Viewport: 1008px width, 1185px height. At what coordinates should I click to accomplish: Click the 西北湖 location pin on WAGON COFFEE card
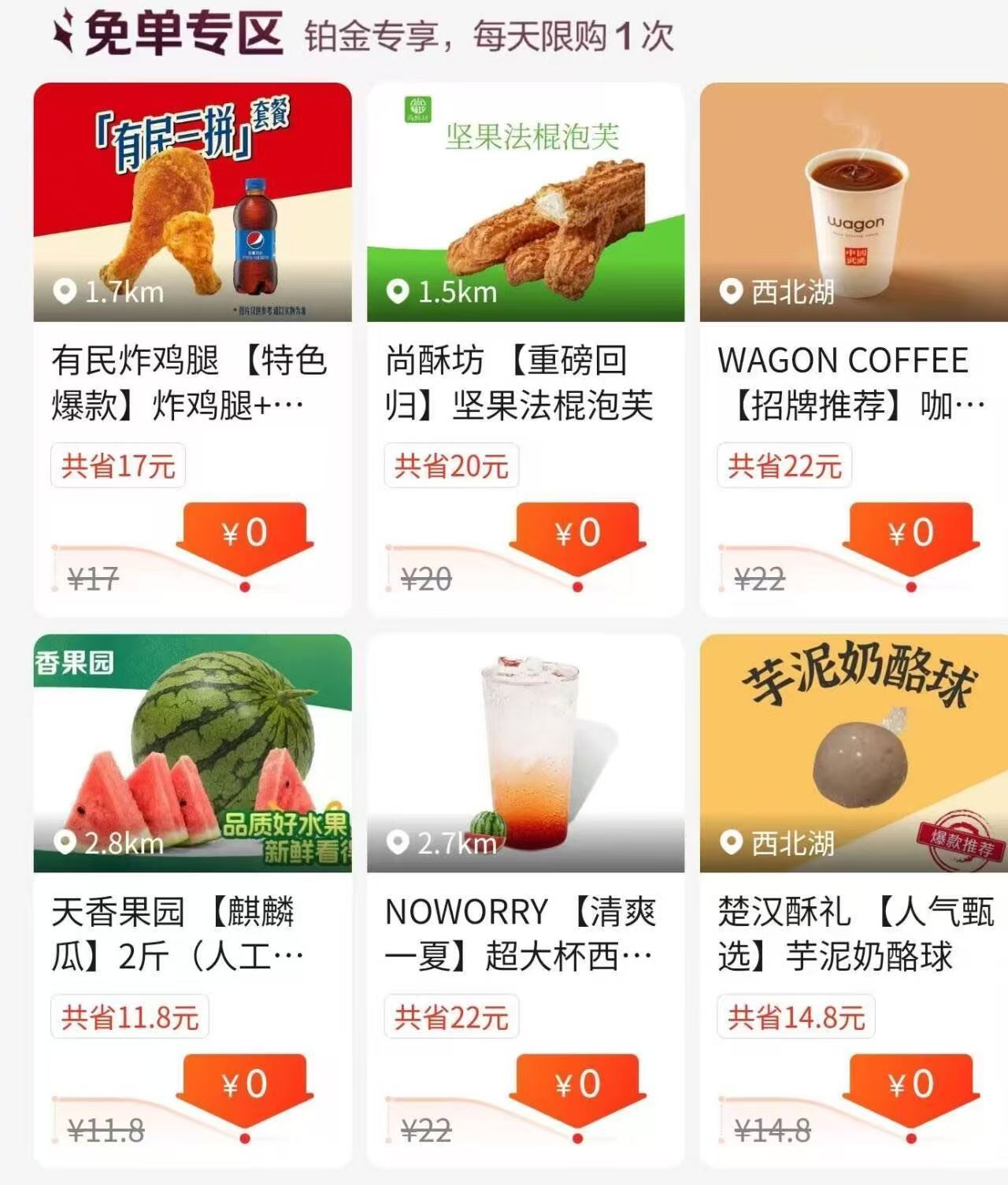732,291
